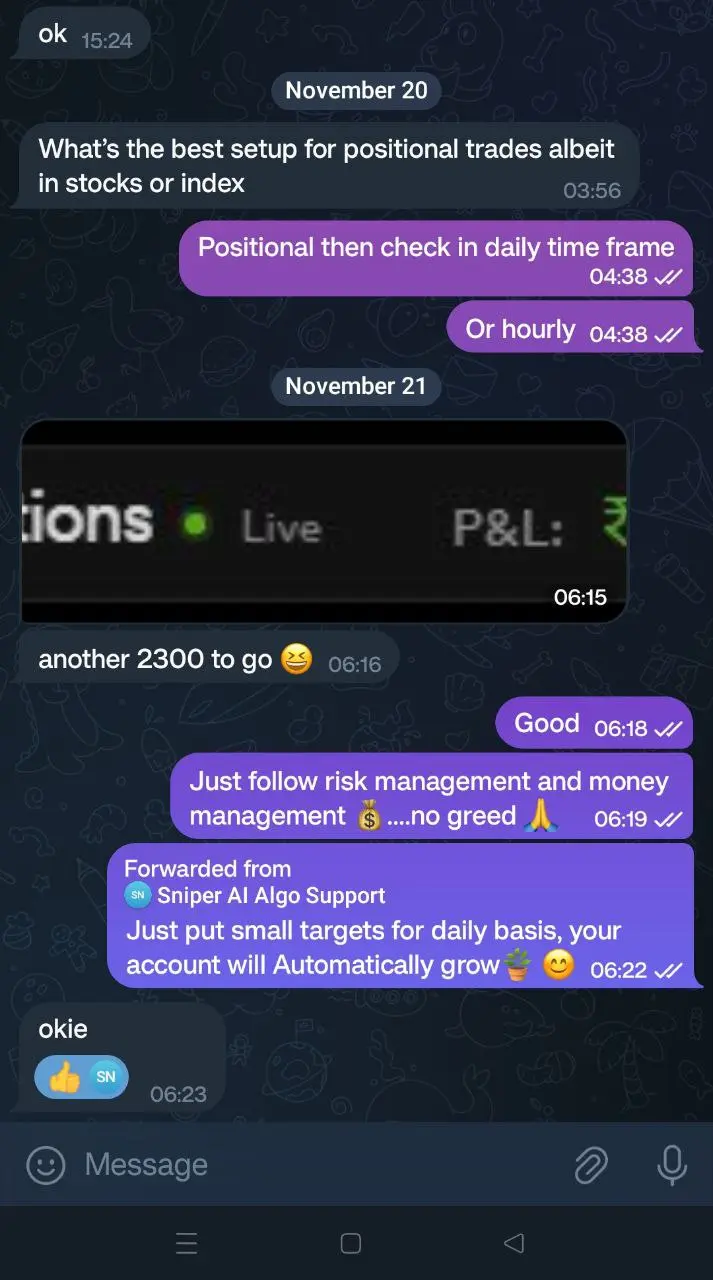Go back using system navigation
Image resolution: width=713 pixels, height=1280 pixels.
pyautogui.click(x=514, y=1243)
